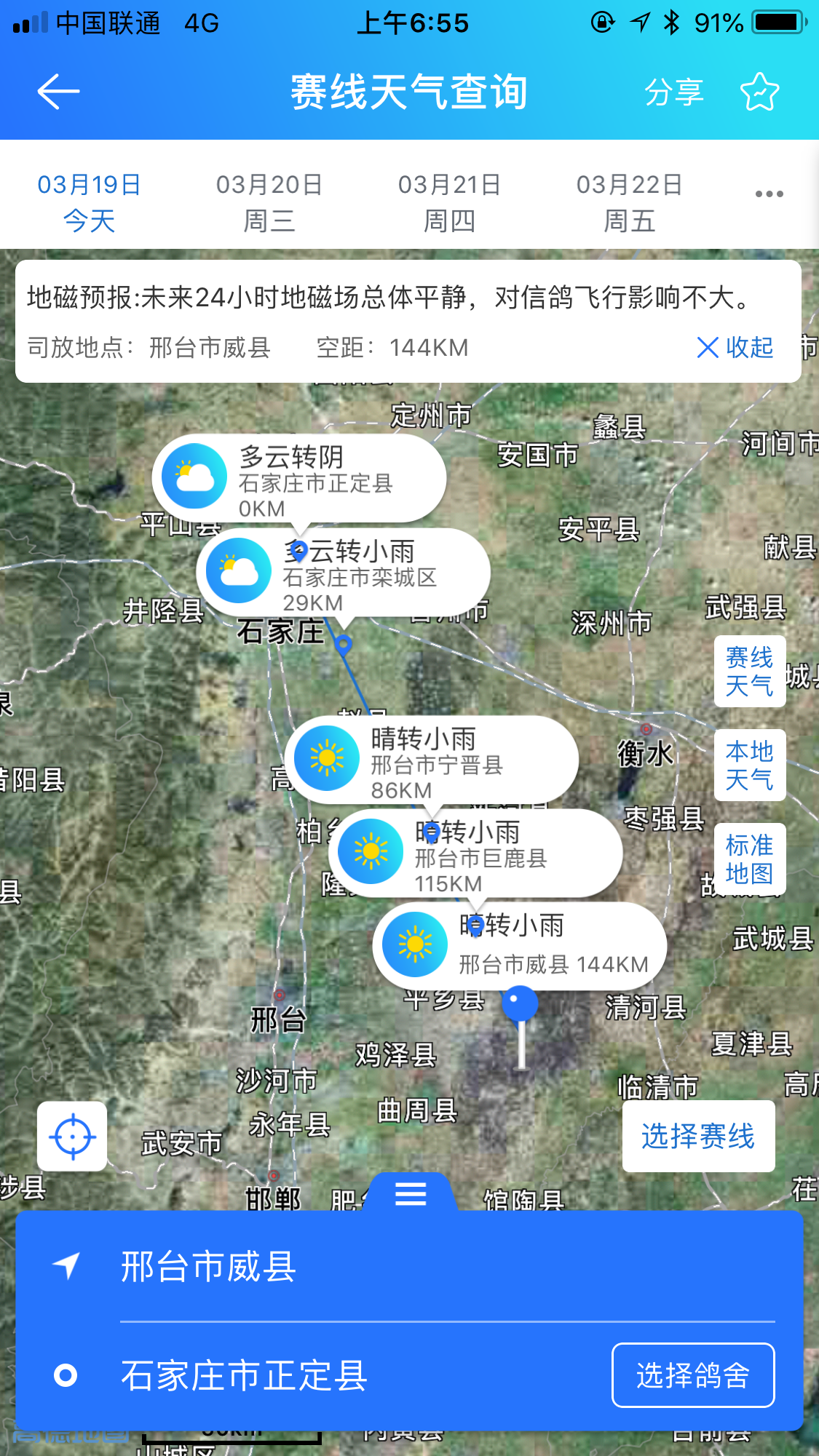Show 本地天气 local weather
Image resolution: width=819 pixels, height=1456 pixels.
[750, 765]
